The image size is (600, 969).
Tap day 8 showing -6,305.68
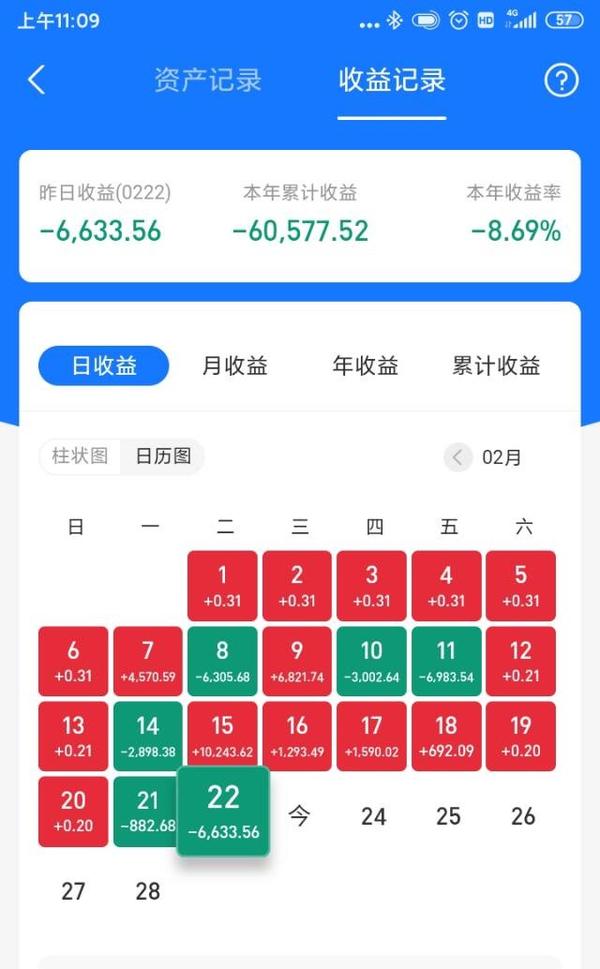click(x=222, y=661)
